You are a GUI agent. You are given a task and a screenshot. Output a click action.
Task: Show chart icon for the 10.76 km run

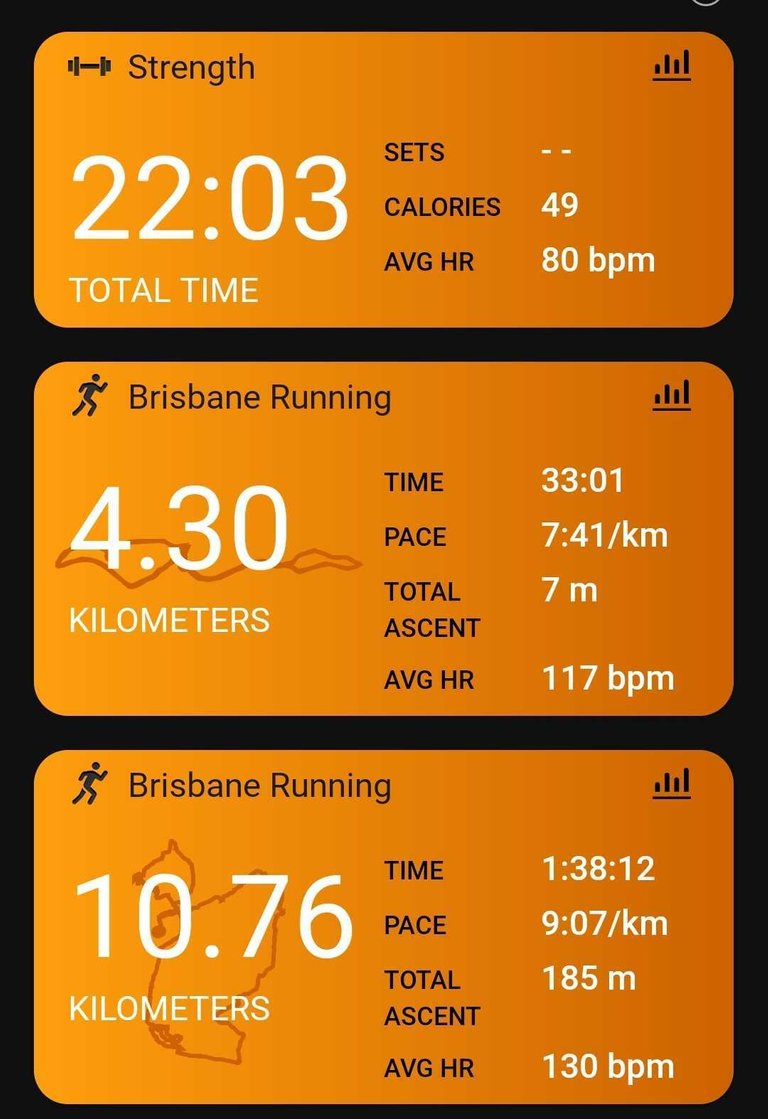671,784
